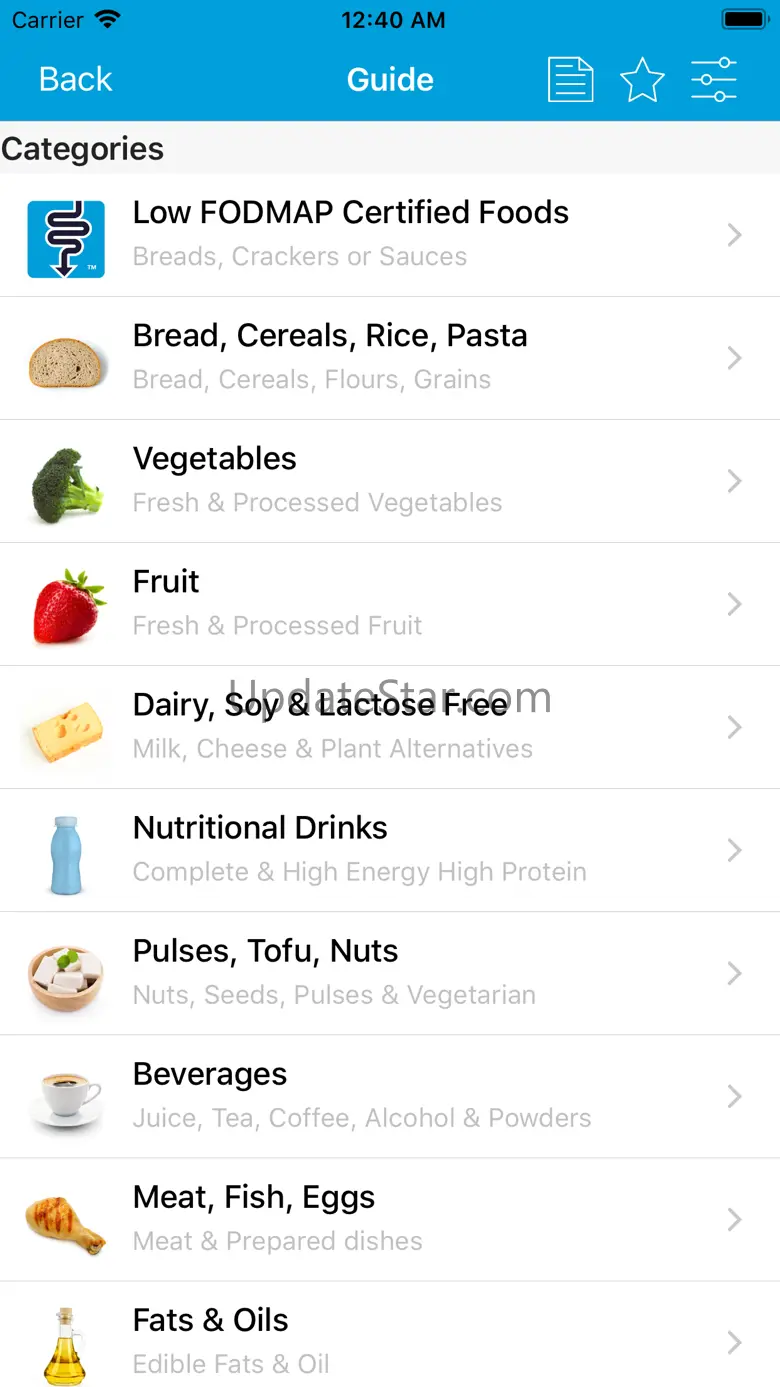Open the notes document icon

click(570, 80)
